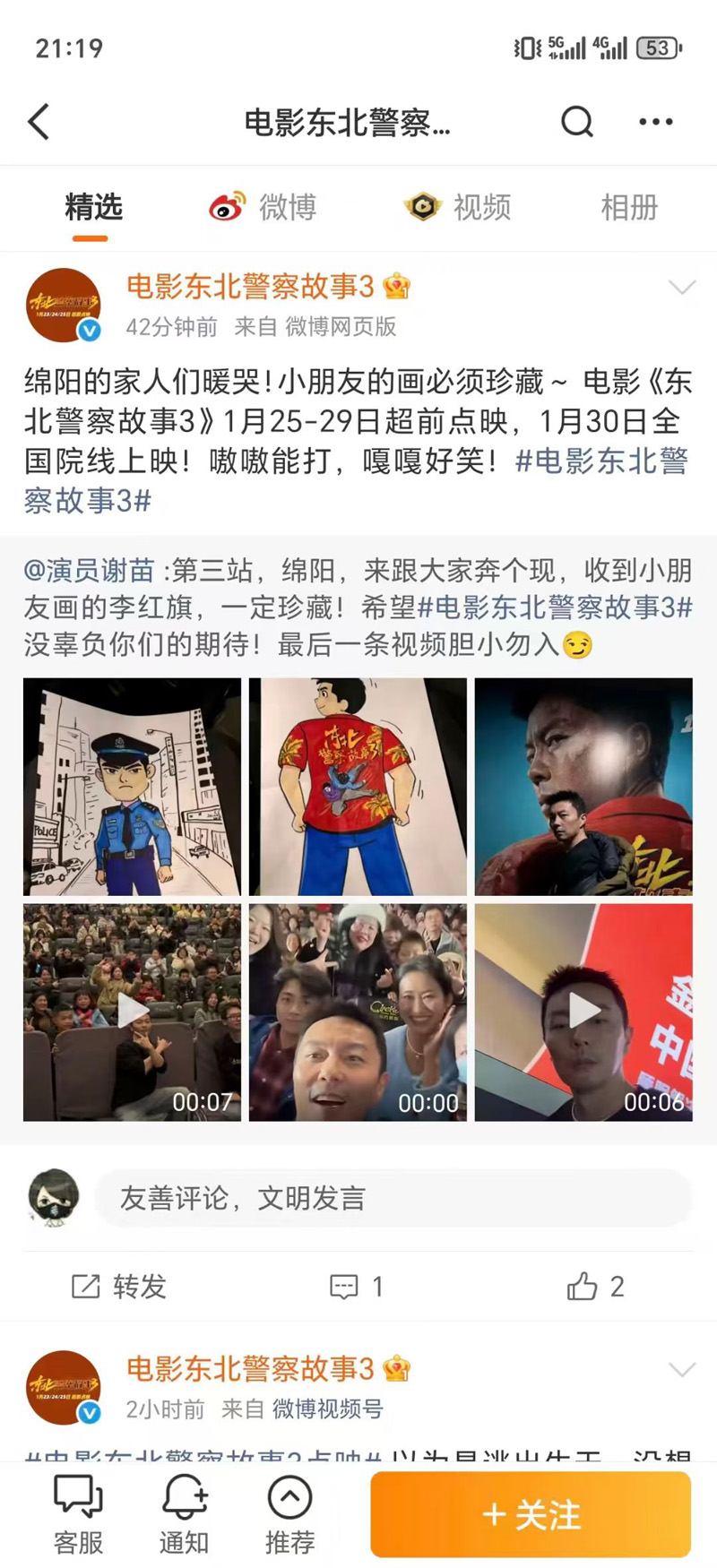Go back using the top-left arrow
Image resolution: width=717 pixels, height=1568 pixels.
39,122
